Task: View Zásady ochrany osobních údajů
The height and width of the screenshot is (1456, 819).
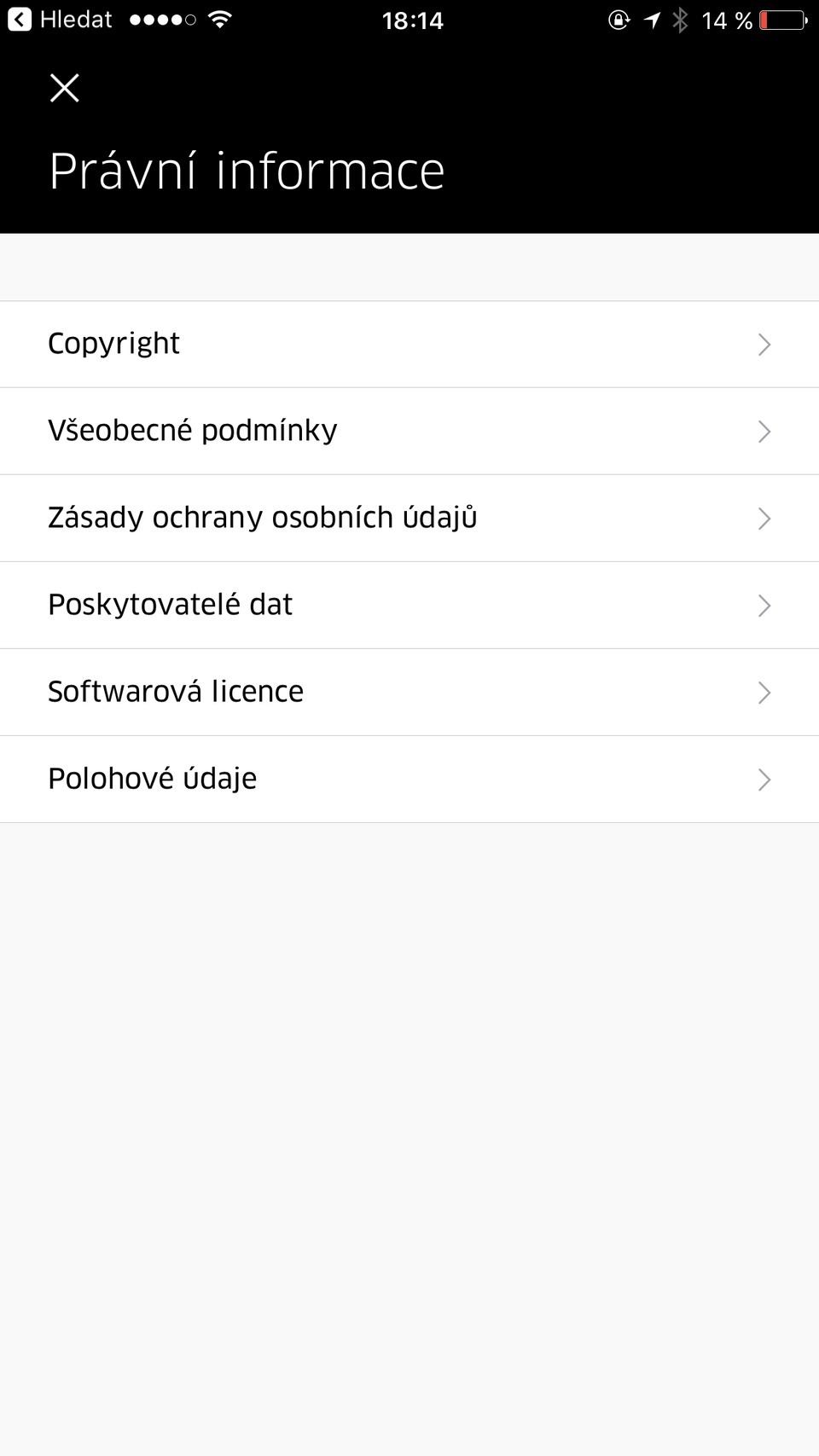Action: (x=409, y=518)
